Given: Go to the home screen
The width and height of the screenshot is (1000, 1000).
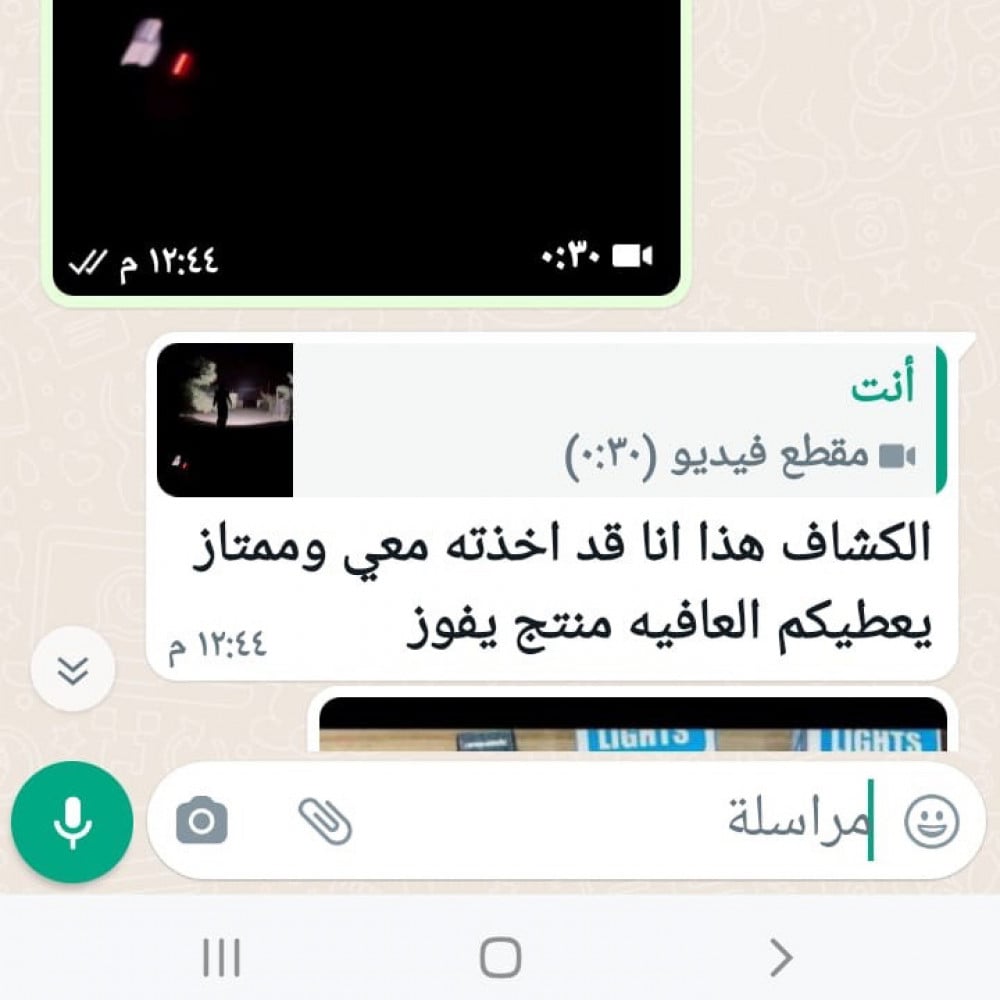Looking at the screenshot, I should tap(500, 957).
